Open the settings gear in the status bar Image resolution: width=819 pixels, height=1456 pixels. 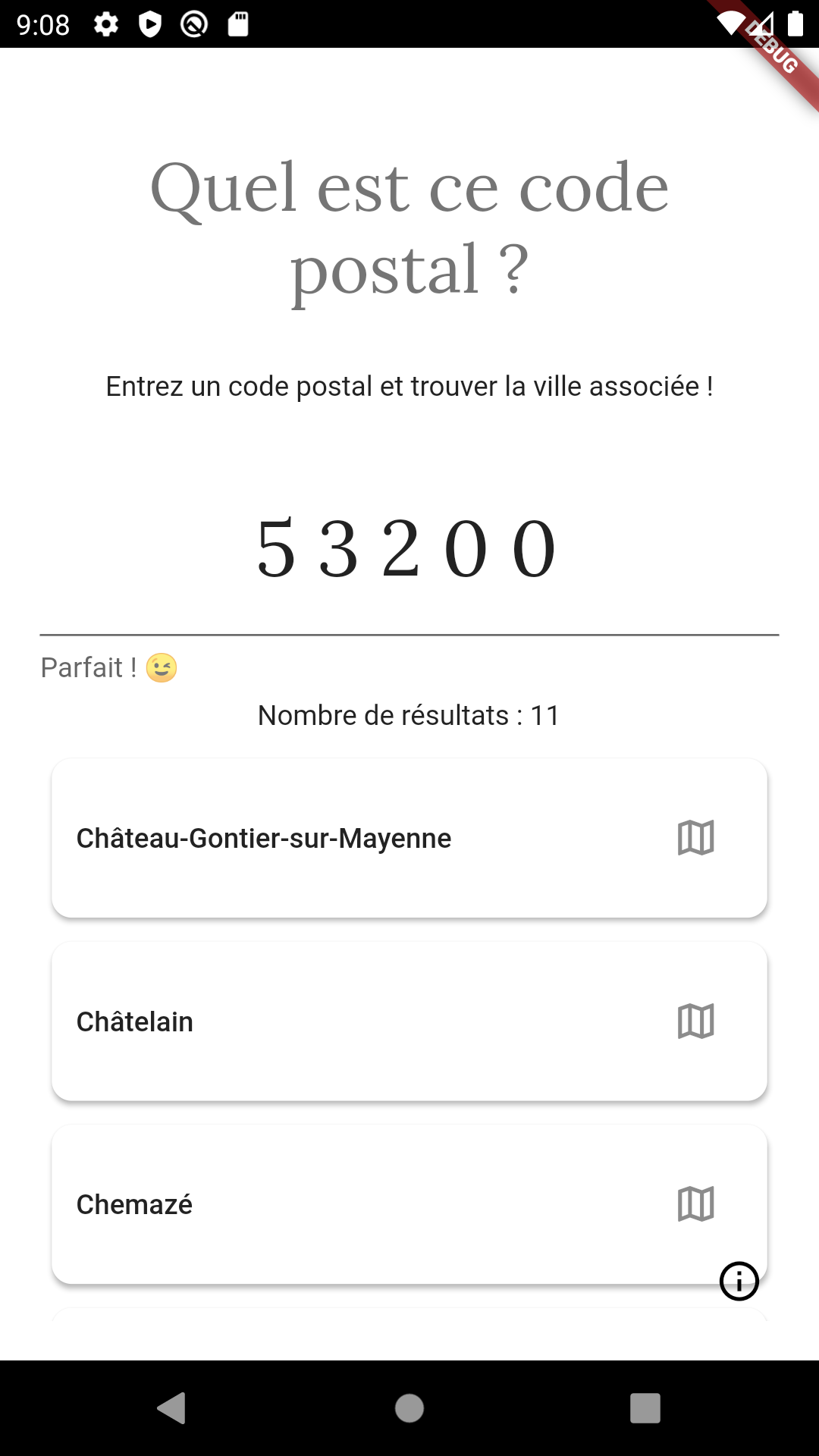coord(106,25)
